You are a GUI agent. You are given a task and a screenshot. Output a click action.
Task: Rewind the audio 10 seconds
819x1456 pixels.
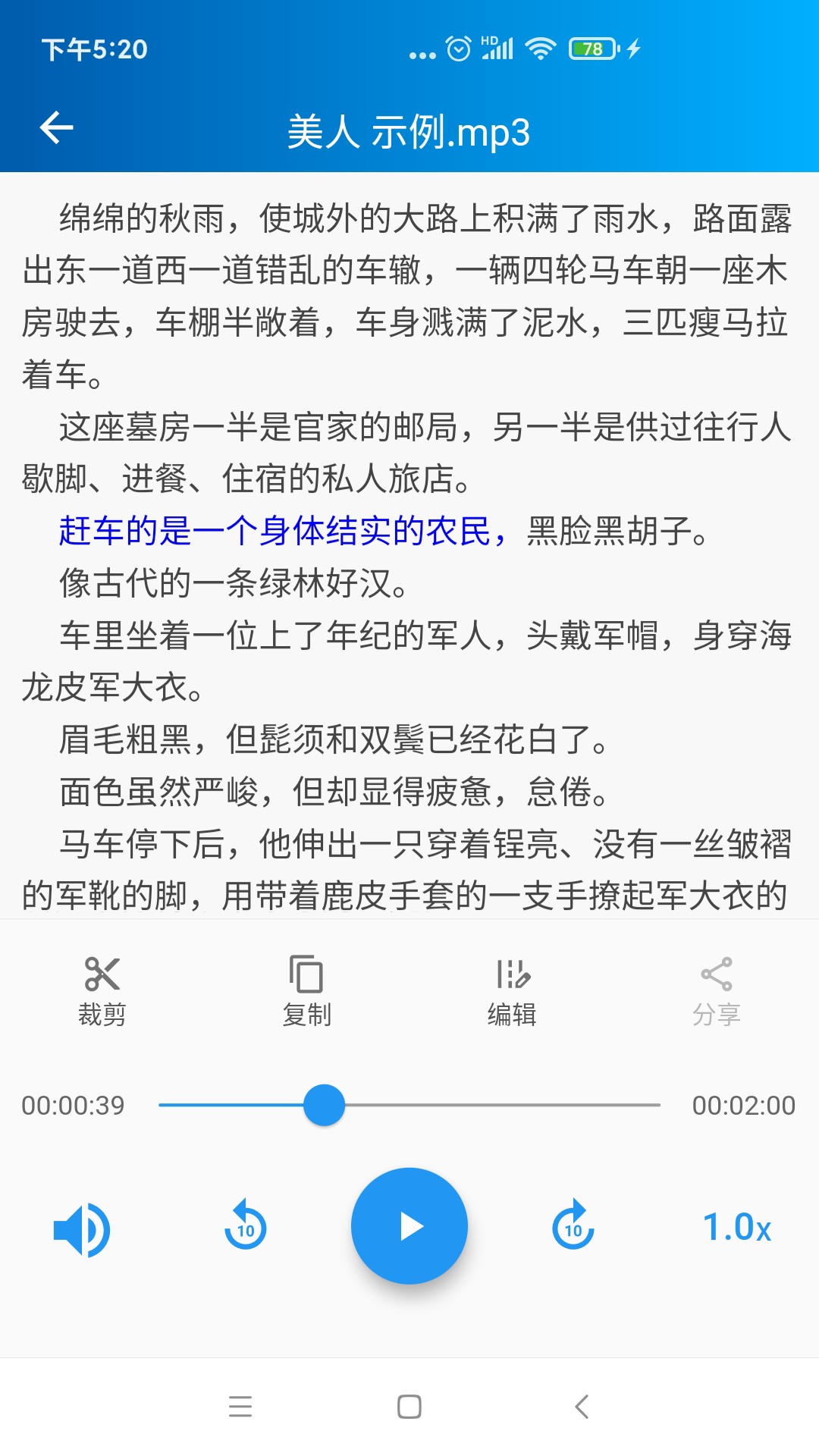246,1225
